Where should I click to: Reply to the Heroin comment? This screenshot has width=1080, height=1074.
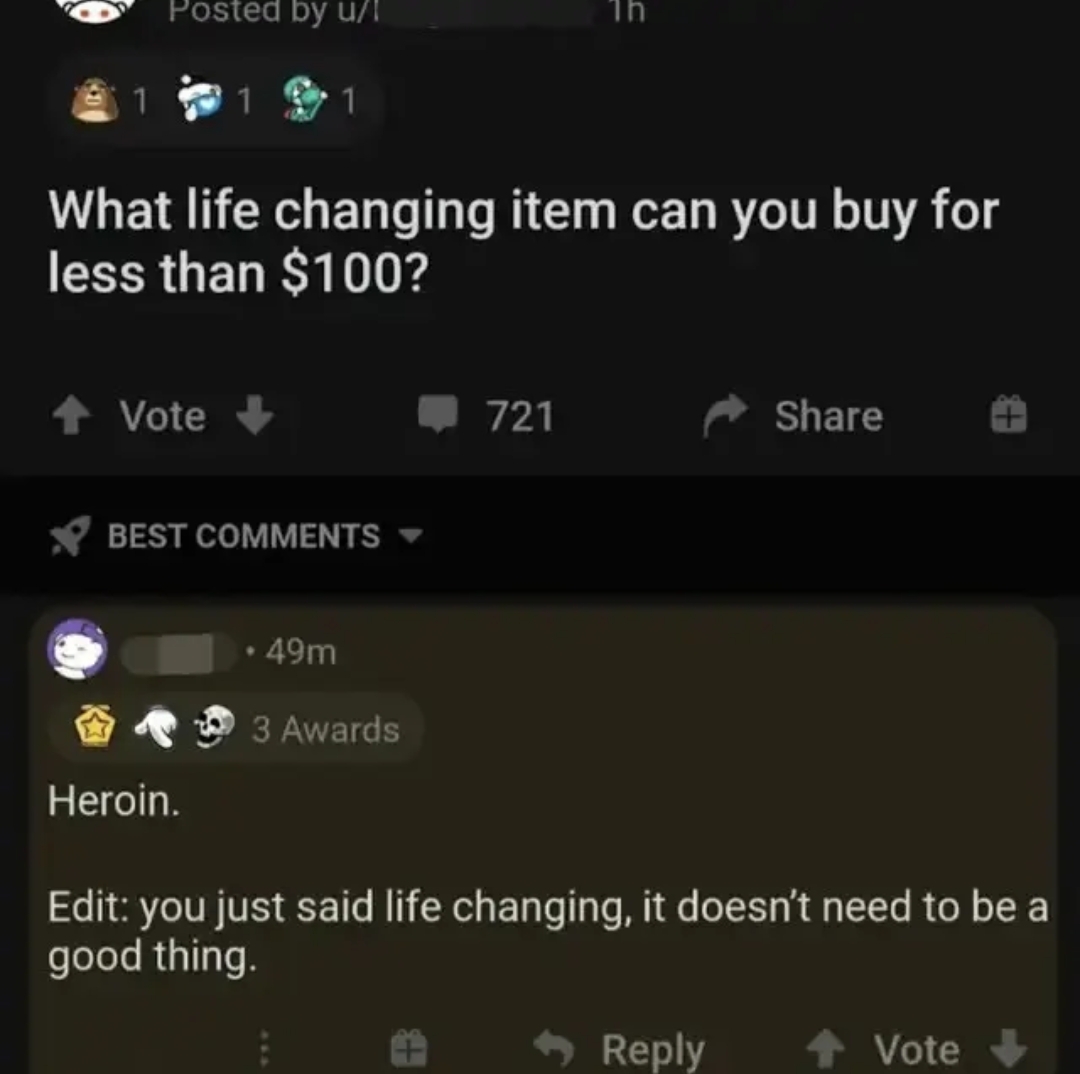pyautogui.click(x=621, y=1049)
